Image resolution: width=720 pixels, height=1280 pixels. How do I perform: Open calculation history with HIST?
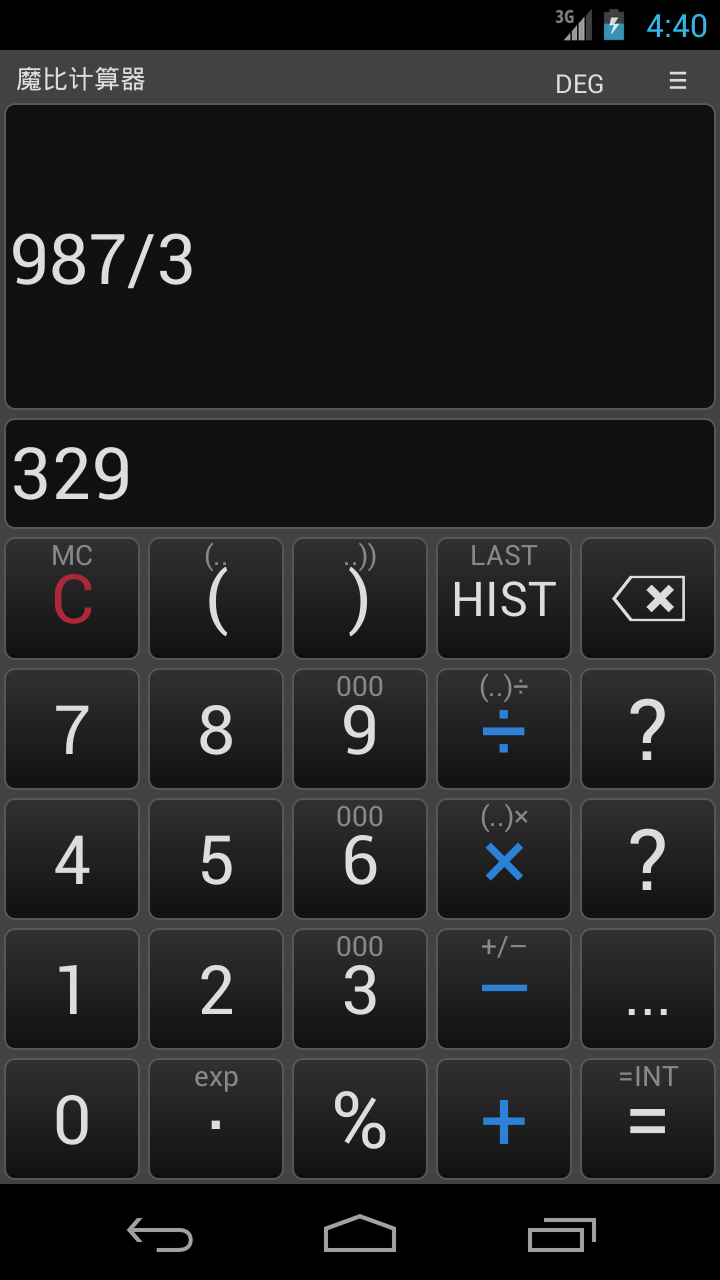click(504, 599)
